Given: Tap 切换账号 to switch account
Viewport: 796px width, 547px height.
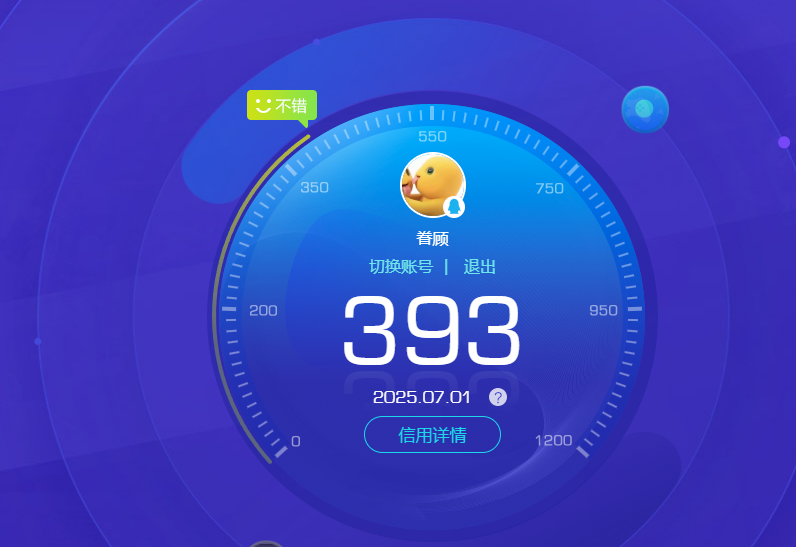Looking at the screenshot, I should (x=401, y=267).
